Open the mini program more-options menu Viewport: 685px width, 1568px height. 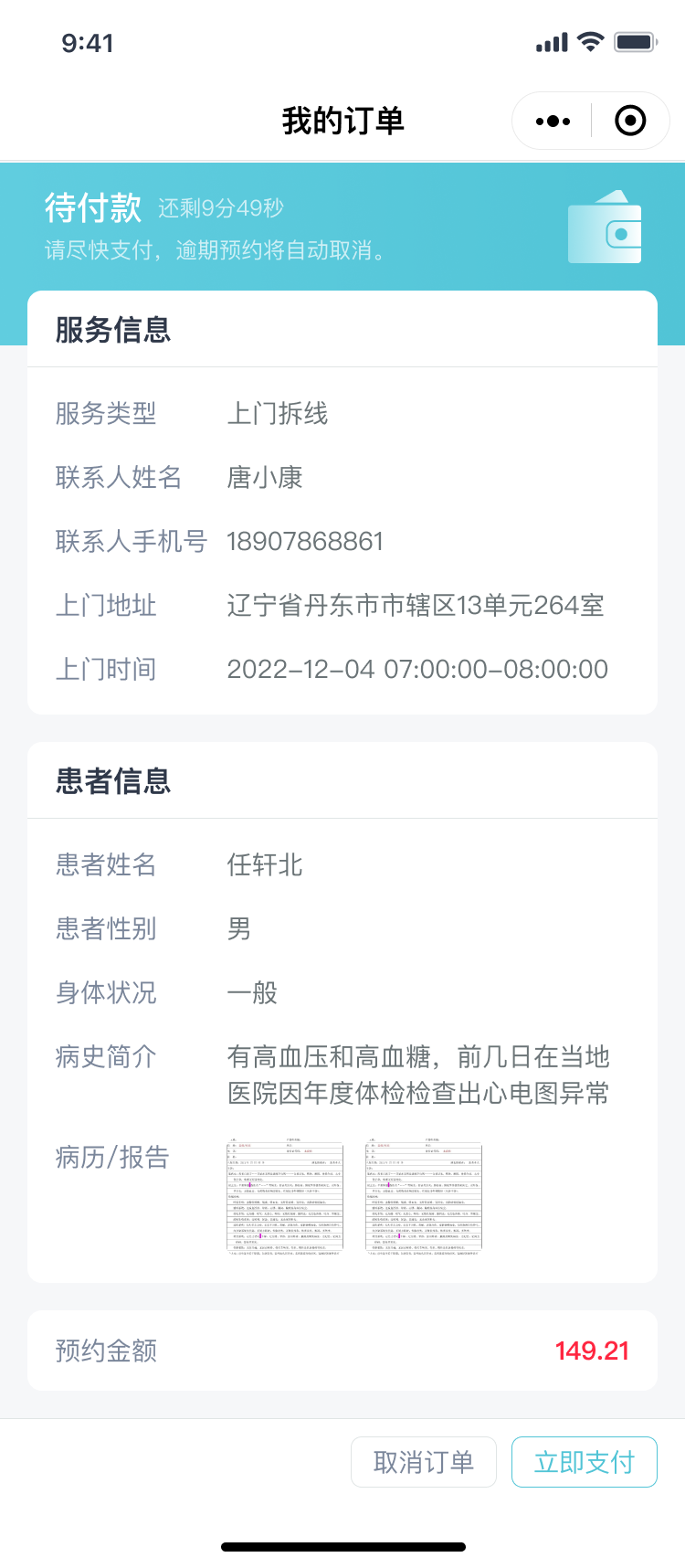tap(553, 121)
